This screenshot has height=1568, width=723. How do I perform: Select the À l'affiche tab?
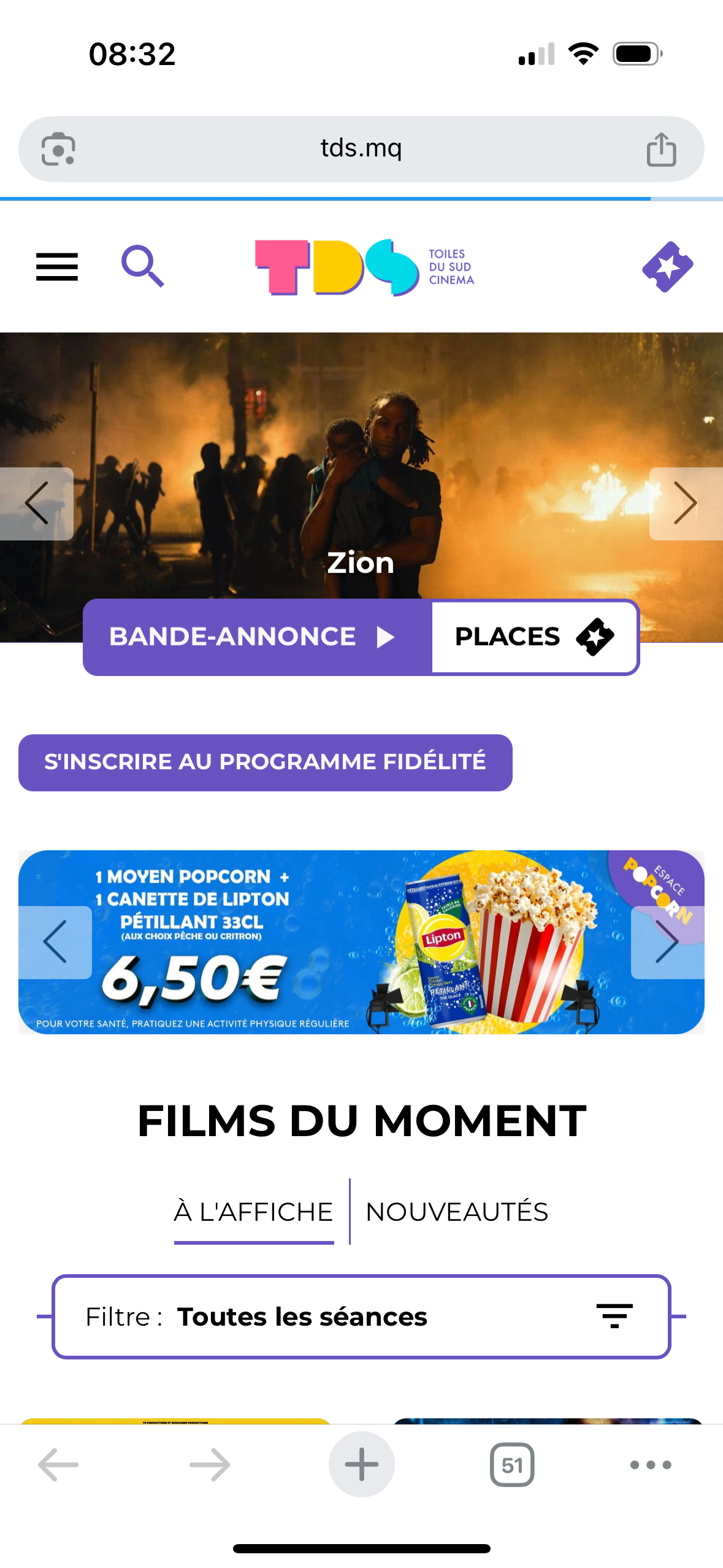(x=254, y=1212)
